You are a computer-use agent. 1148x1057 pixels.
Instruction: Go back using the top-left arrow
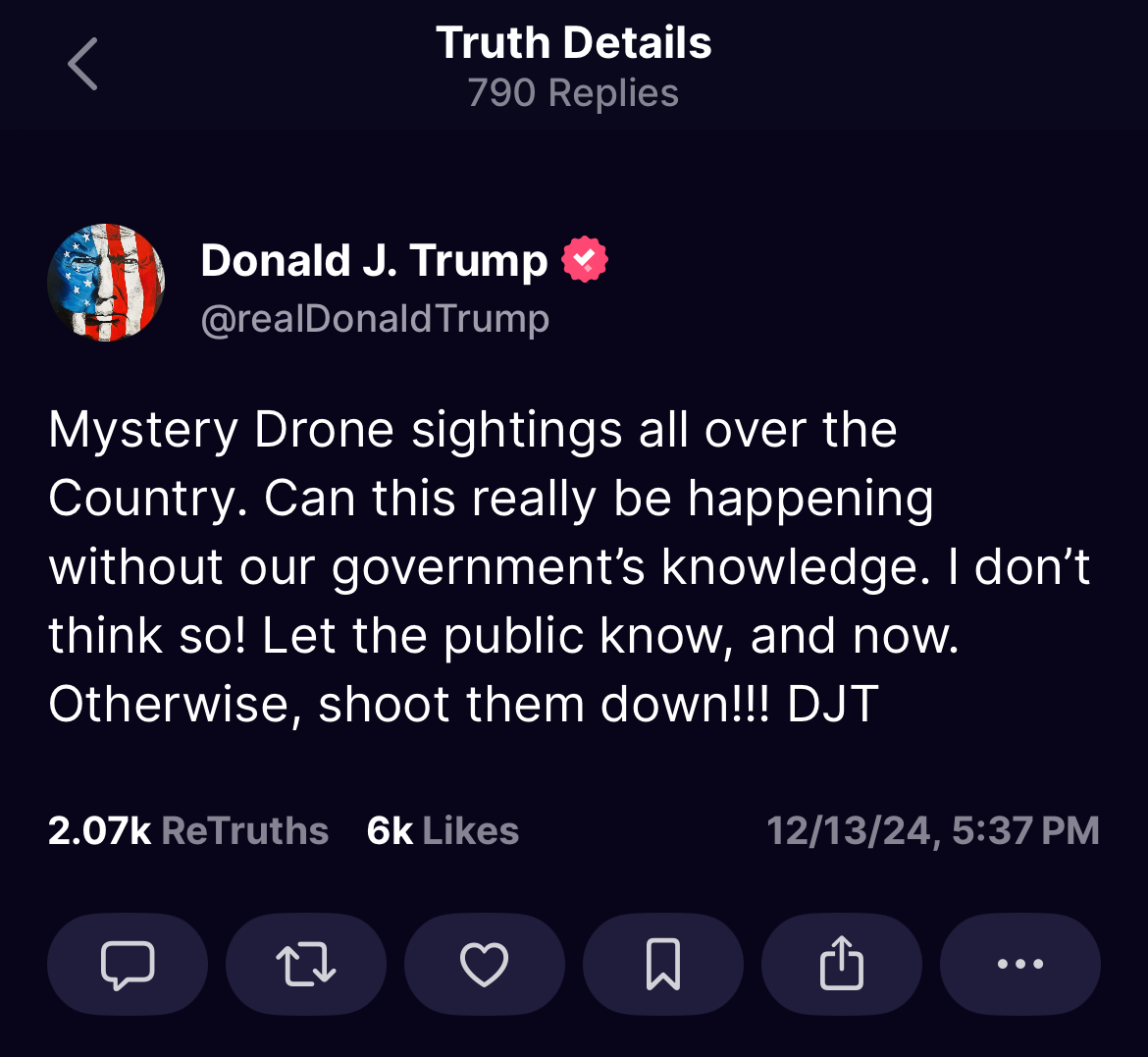click(82, 65)
